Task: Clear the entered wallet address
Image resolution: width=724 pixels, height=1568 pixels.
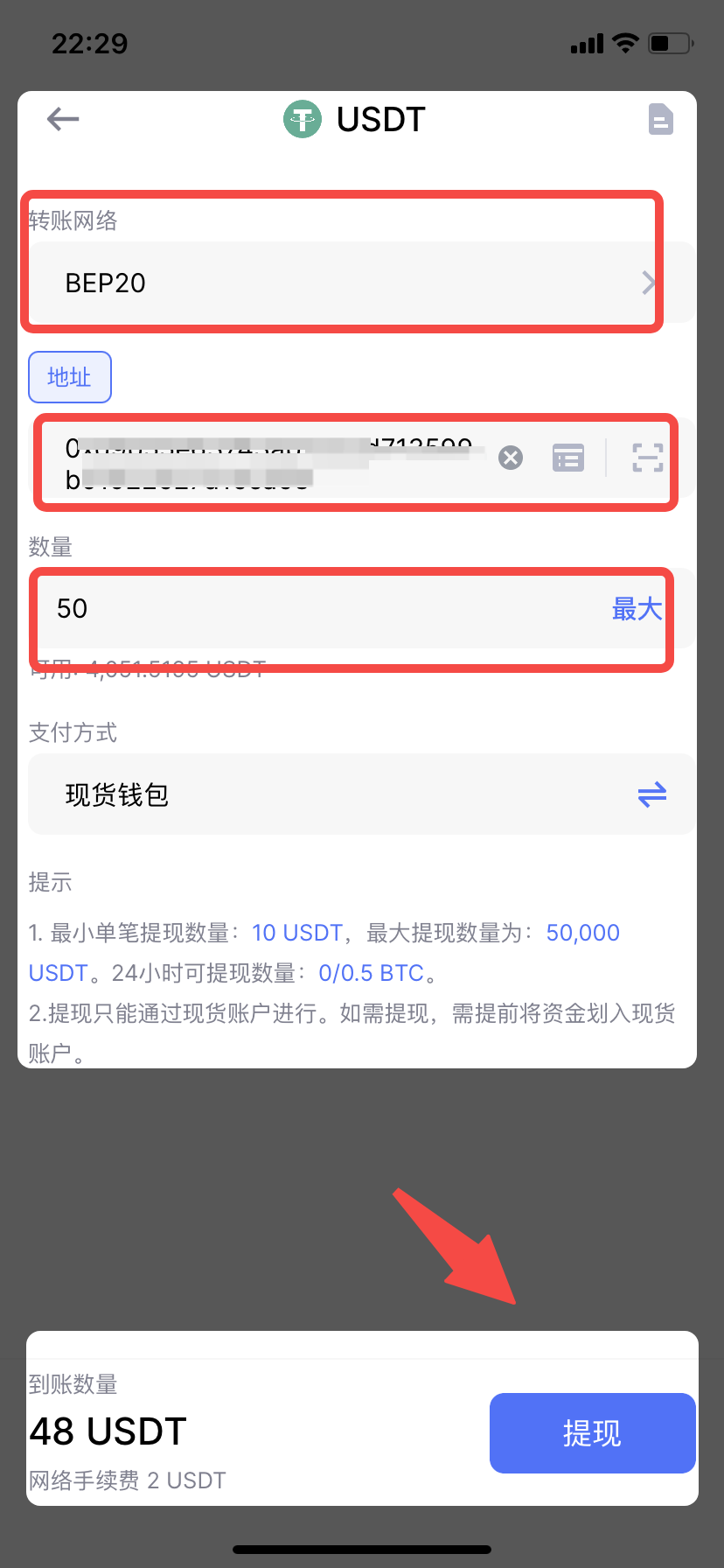Action: pyautogui.click(x=511, y=458)
